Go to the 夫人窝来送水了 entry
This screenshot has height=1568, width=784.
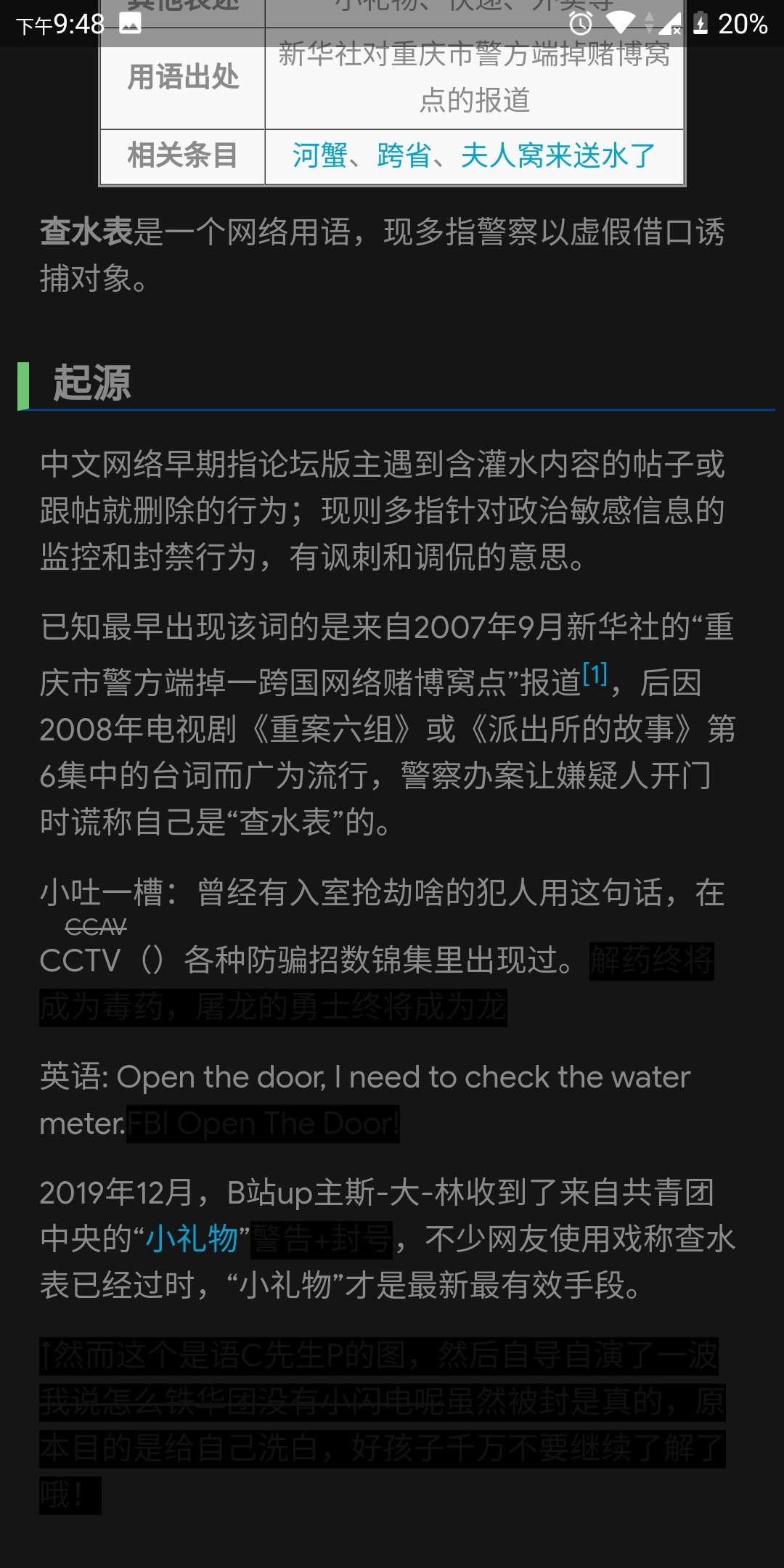click(558, 155)
